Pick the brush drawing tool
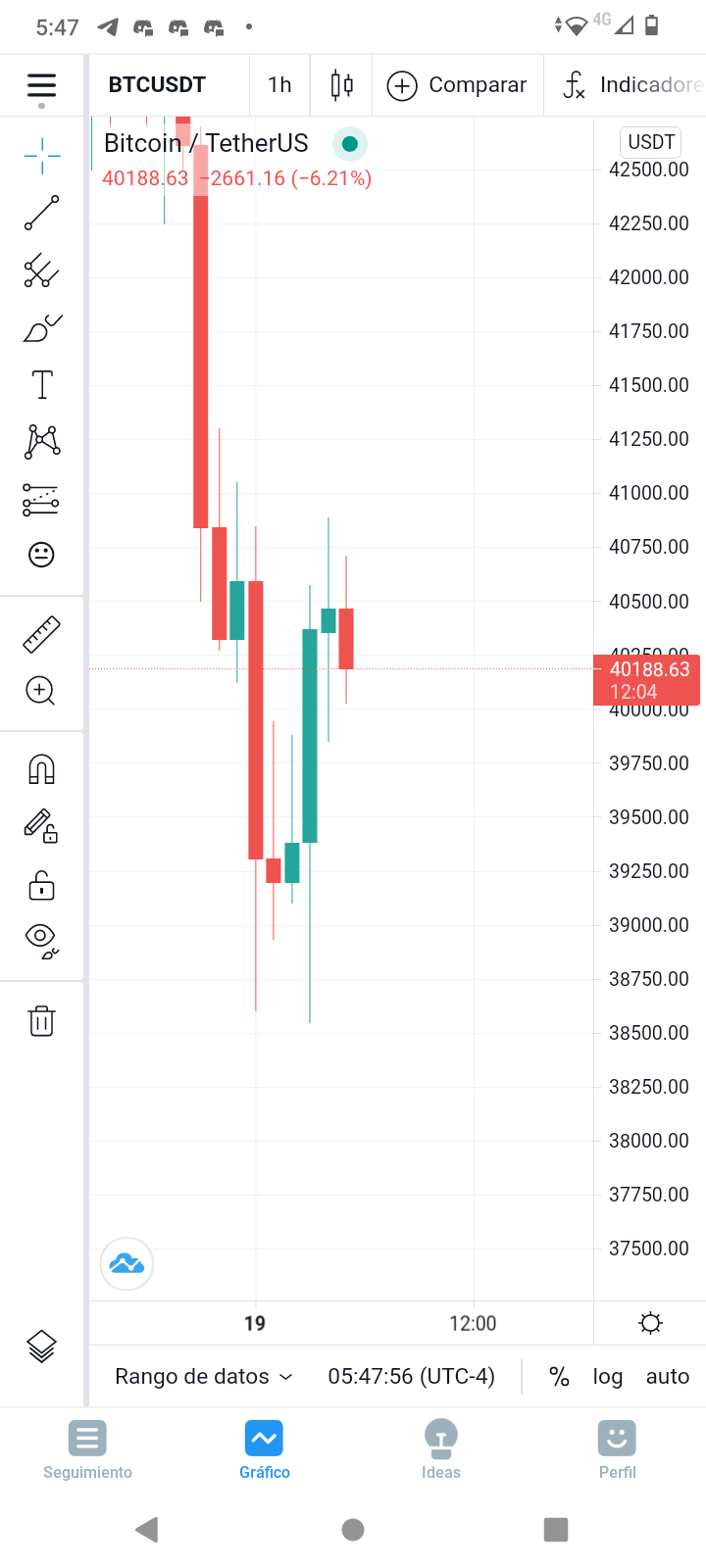Viewport: 706px width, 1568px height. pos(41,328)
